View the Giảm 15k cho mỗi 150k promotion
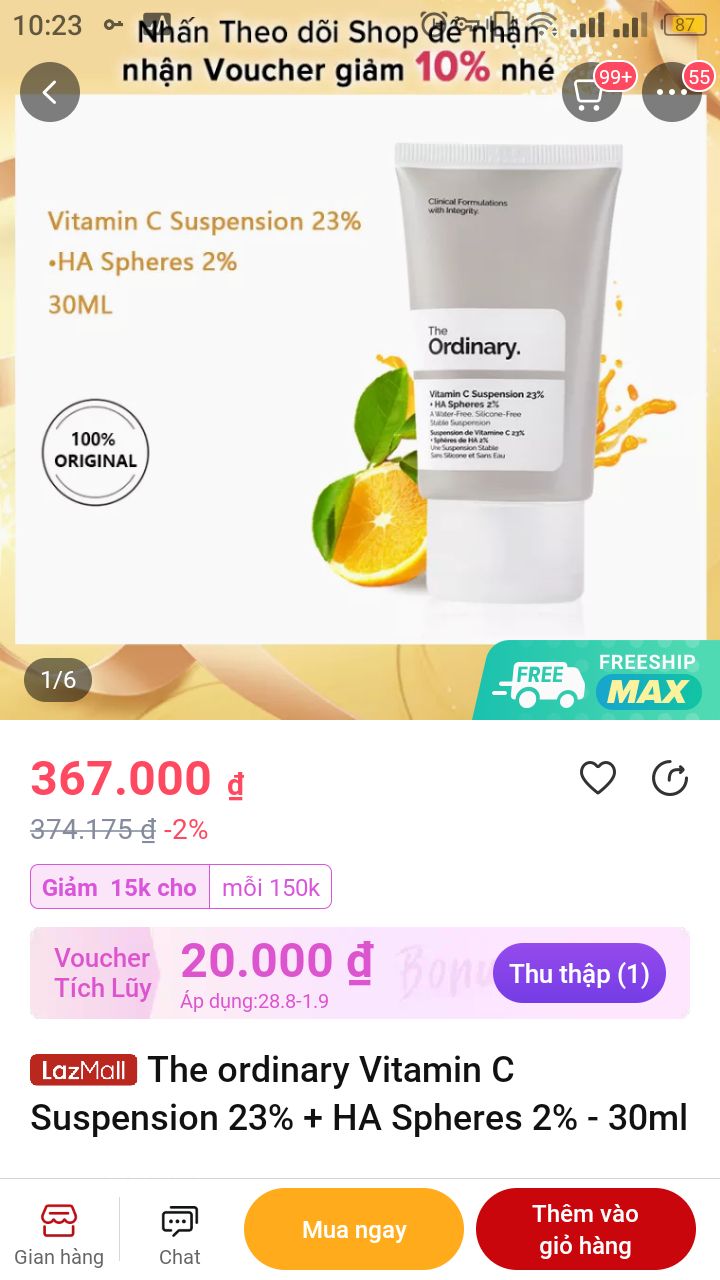The image size is (720, 1280). click(x=181, y=887)
